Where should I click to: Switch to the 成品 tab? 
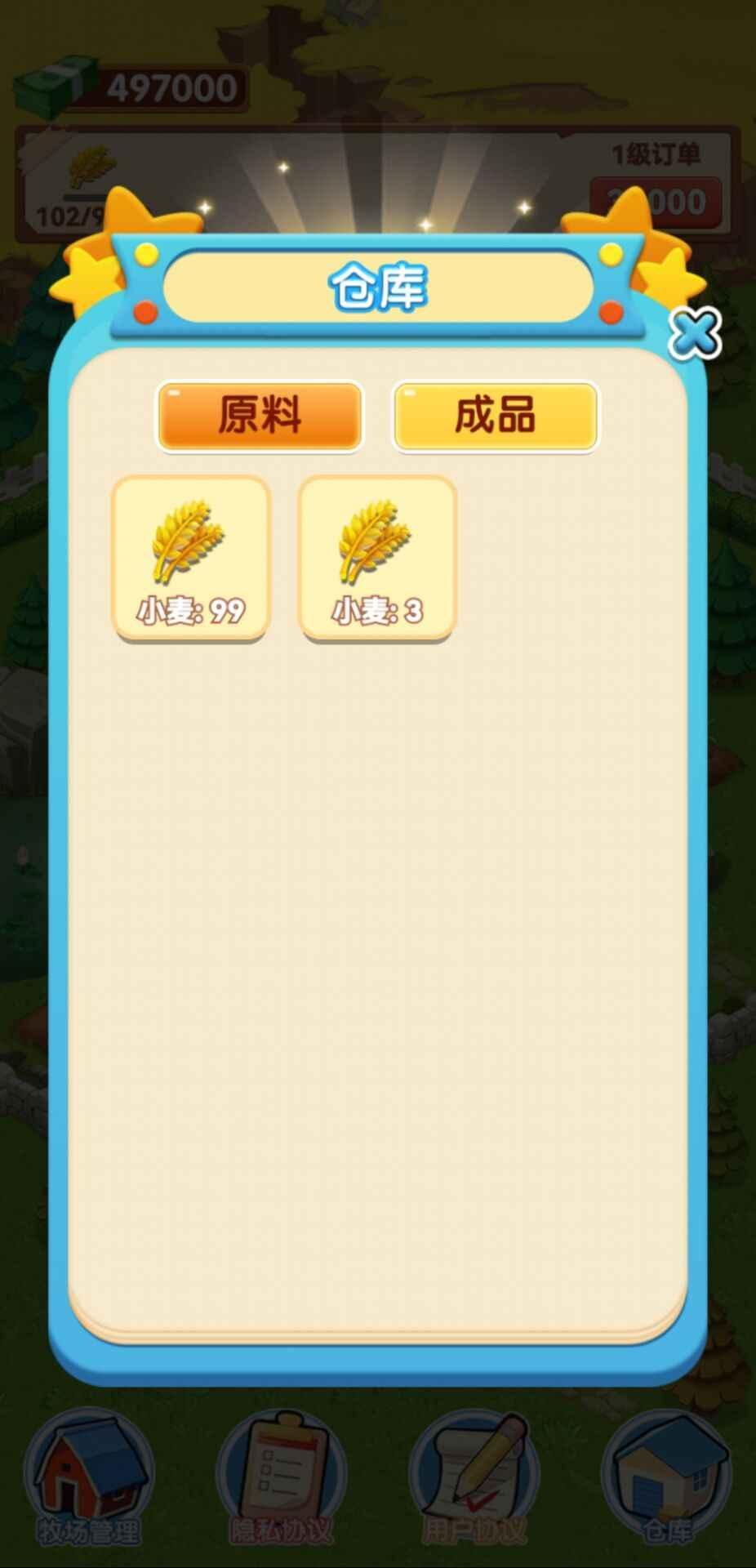[496, 416]
